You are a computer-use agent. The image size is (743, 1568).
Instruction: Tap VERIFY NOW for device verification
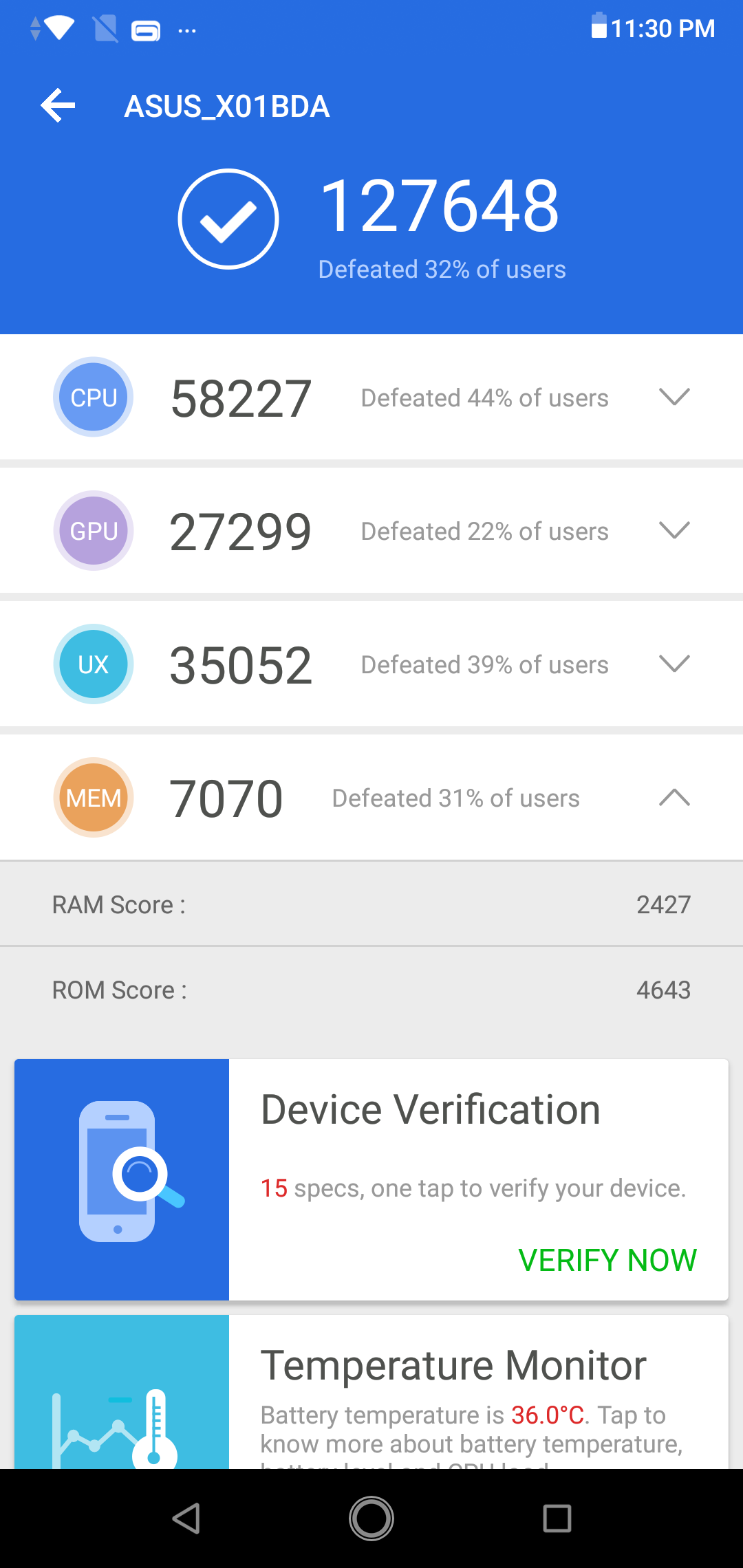point(607,1260)
